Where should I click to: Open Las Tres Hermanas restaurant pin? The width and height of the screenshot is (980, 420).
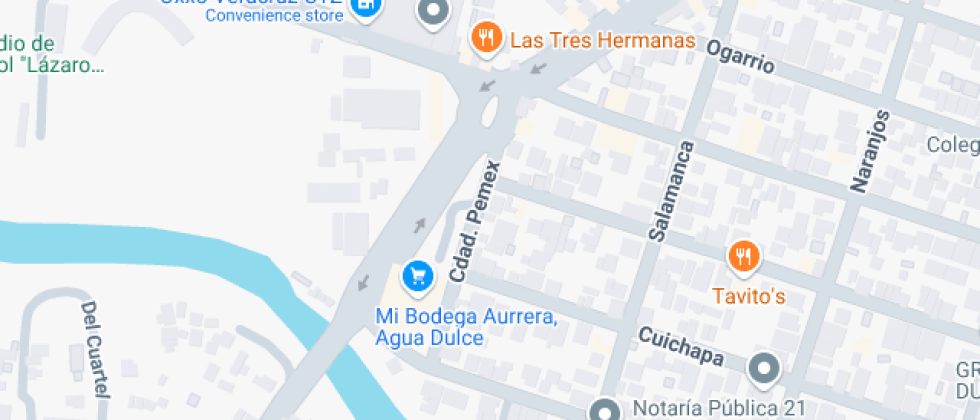[485, 39]
